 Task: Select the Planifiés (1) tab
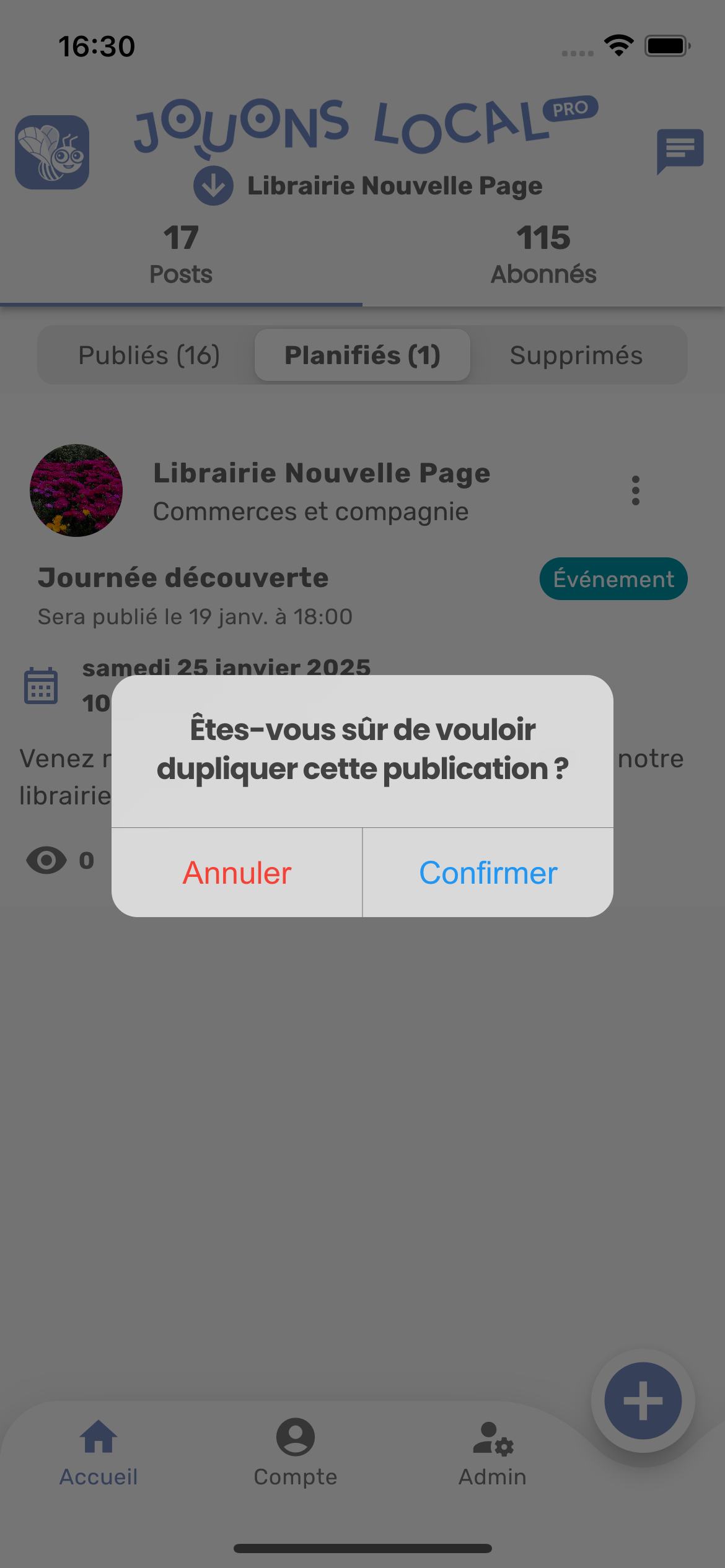point(362,355)
